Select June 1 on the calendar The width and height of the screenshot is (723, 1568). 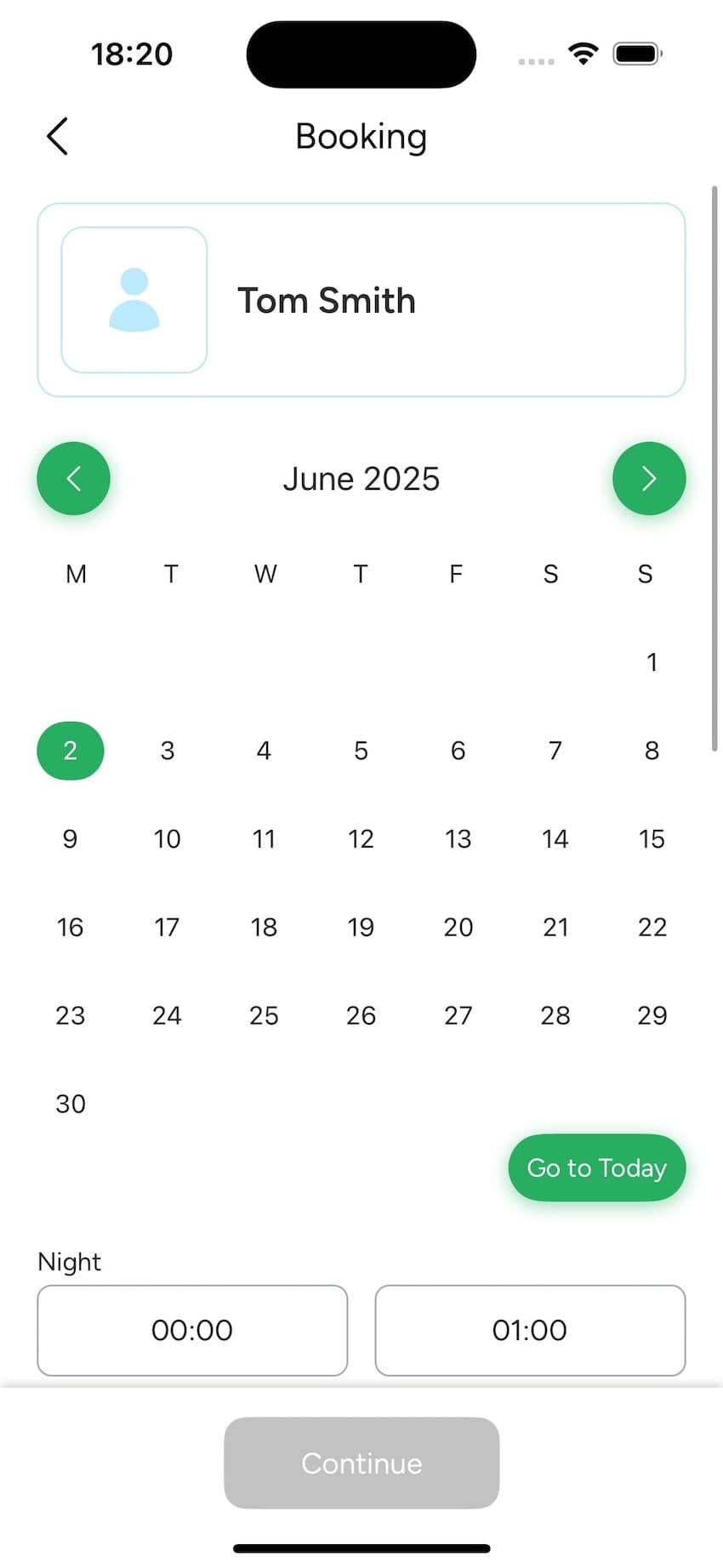tap(652, 662)
